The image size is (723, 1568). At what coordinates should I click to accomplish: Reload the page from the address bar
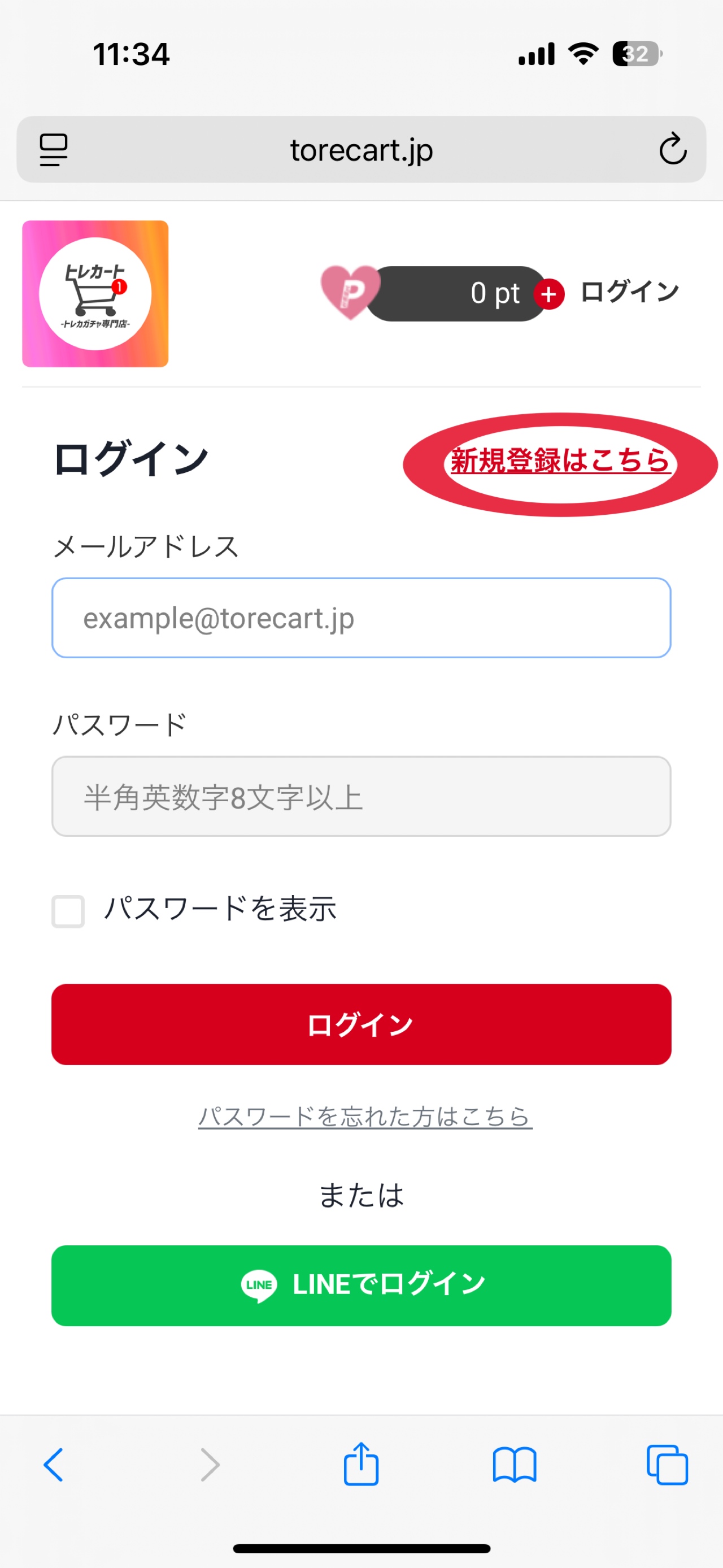(673, 149)
